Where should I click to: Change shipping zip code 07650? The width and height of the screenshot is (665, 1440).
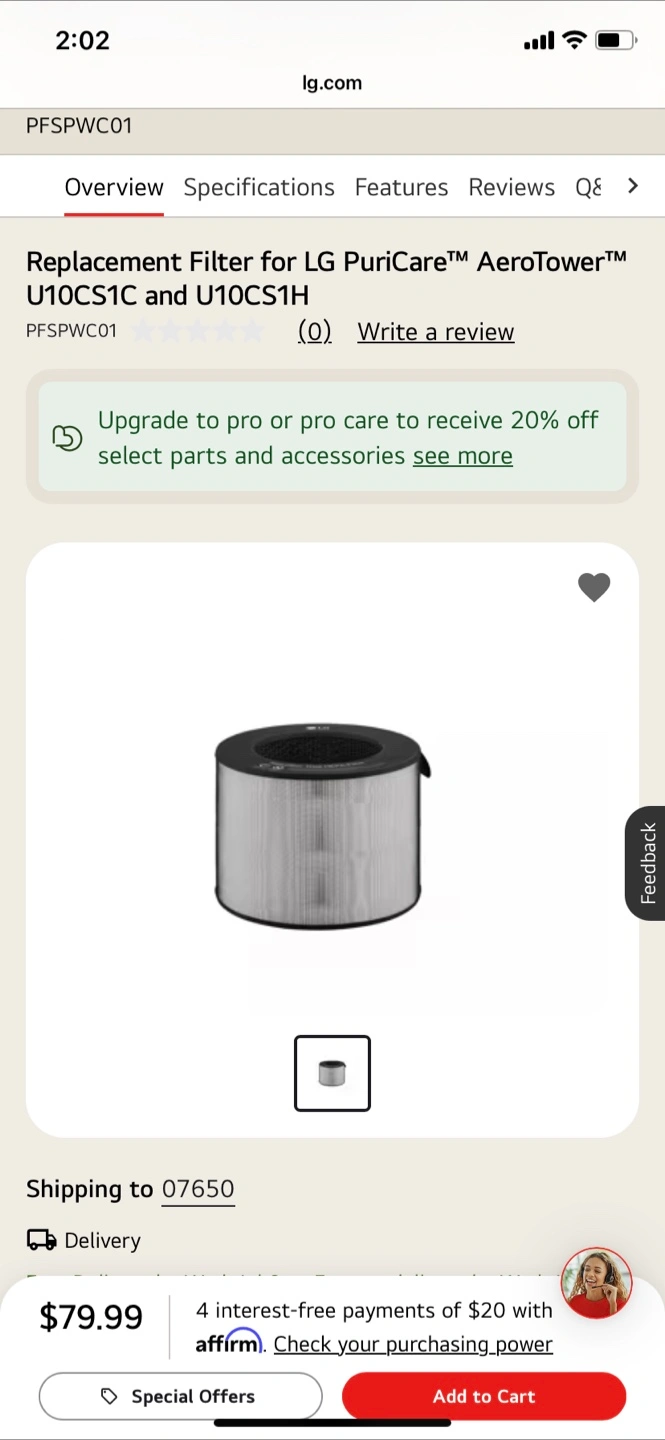click(198, 1189)
